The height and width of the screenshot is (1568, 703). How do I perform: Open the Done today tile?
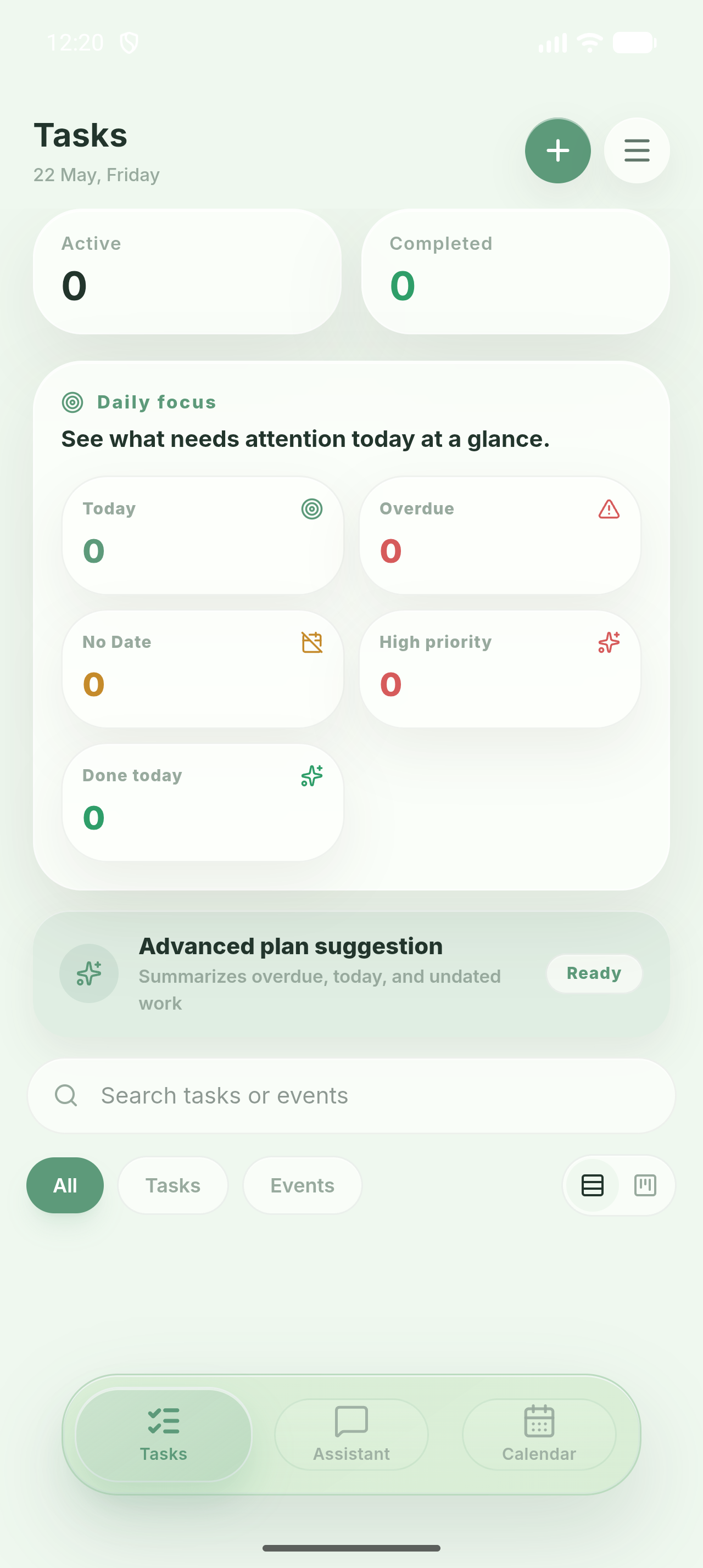[x=203, y=802]
